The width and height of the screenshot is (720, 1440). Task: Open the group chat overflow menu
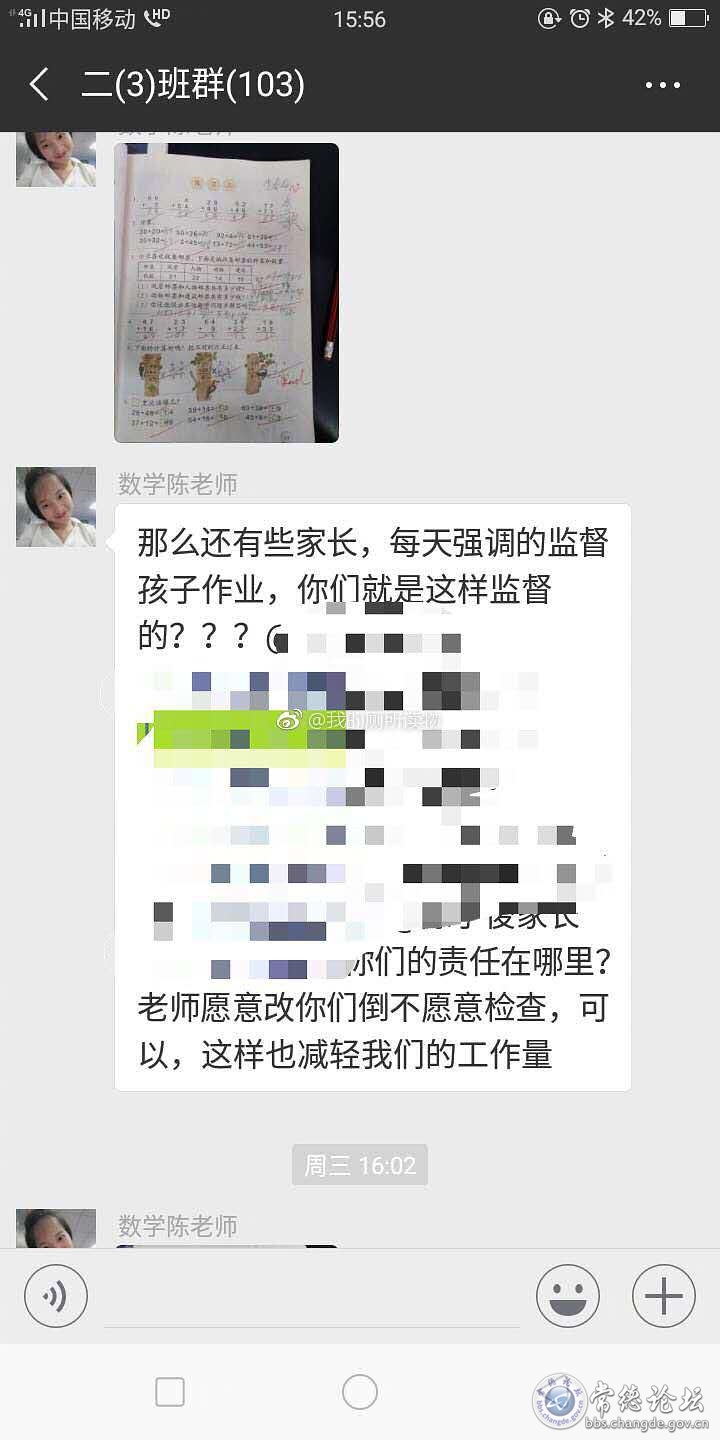(x=662, y=86)
